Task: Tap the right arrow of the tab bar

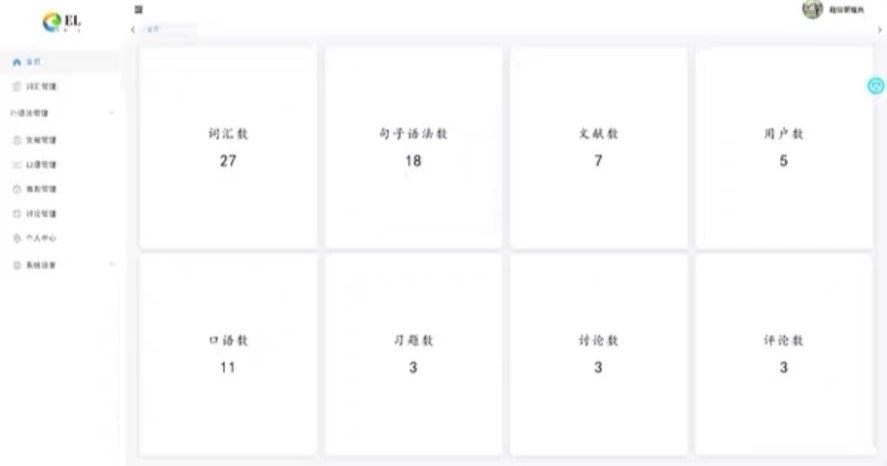Action: 879,30
